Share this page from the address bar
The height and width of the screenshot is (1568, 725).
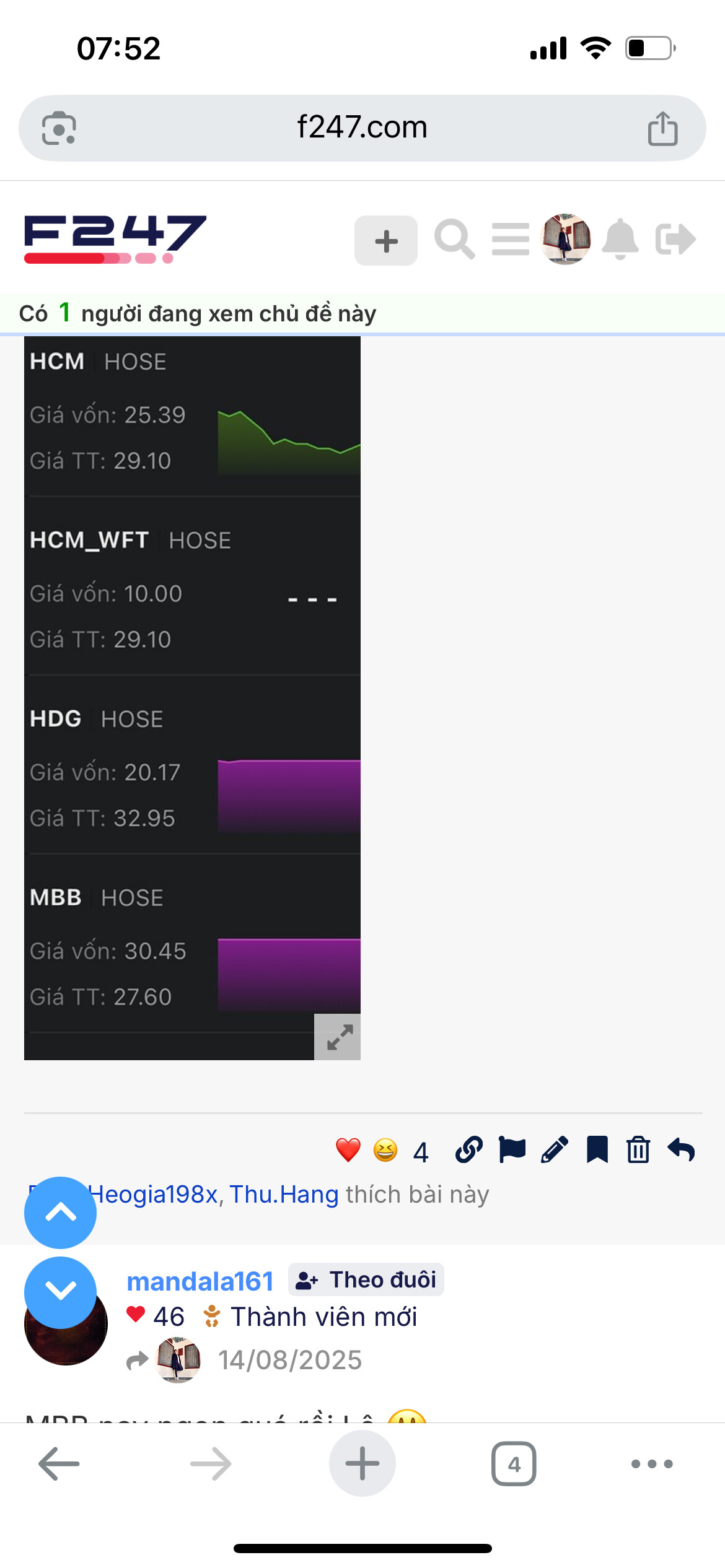click(x=662, y=129)
